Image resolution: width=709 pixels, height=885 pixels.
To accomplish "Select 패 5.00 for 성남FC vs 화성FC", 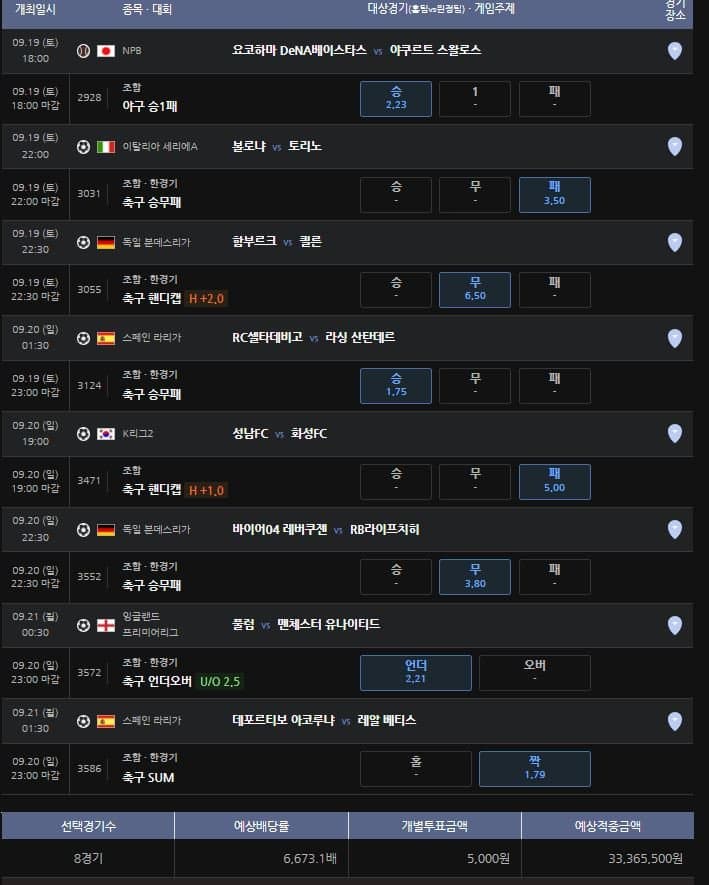I will click(x=554, y=481).
